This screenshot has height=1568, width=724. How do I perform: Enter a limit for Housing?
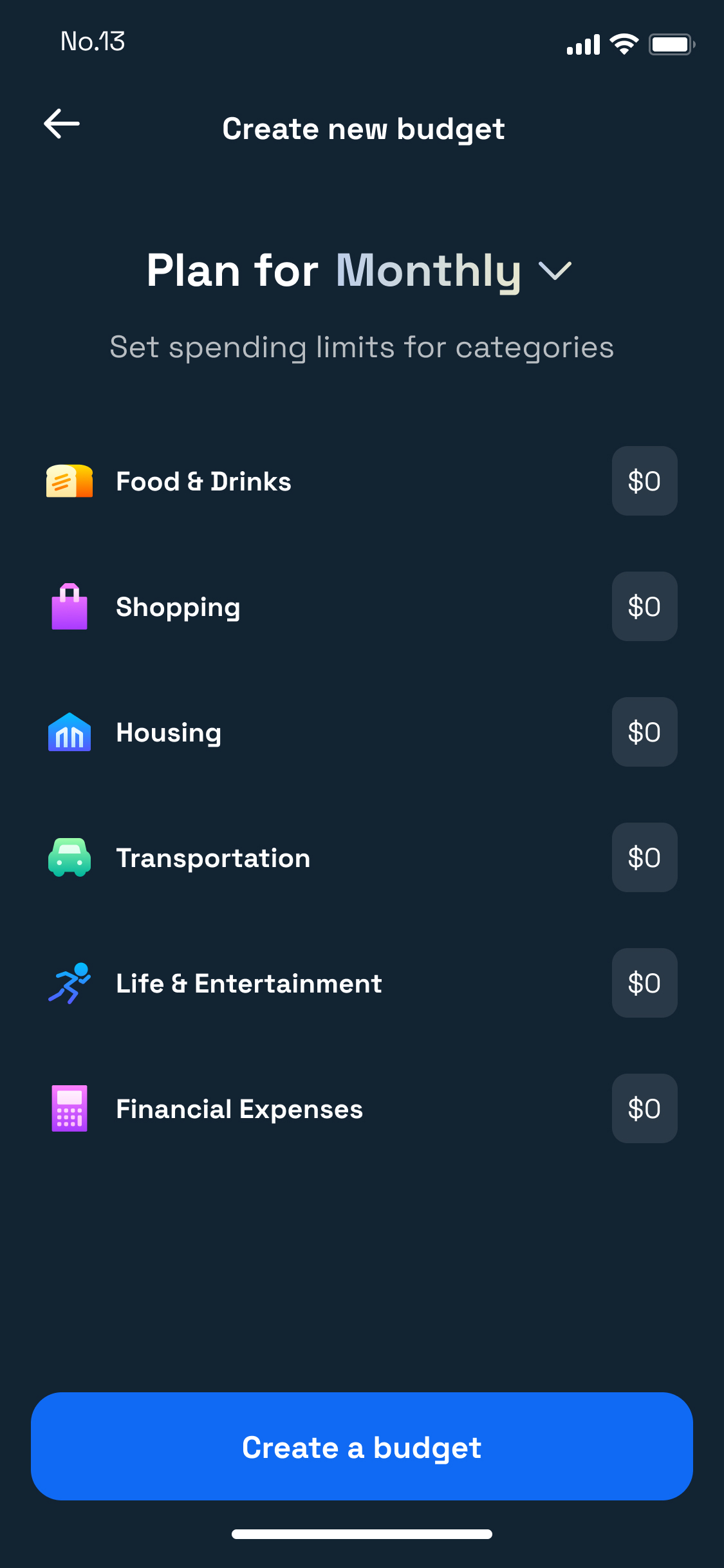click(644, 733)
